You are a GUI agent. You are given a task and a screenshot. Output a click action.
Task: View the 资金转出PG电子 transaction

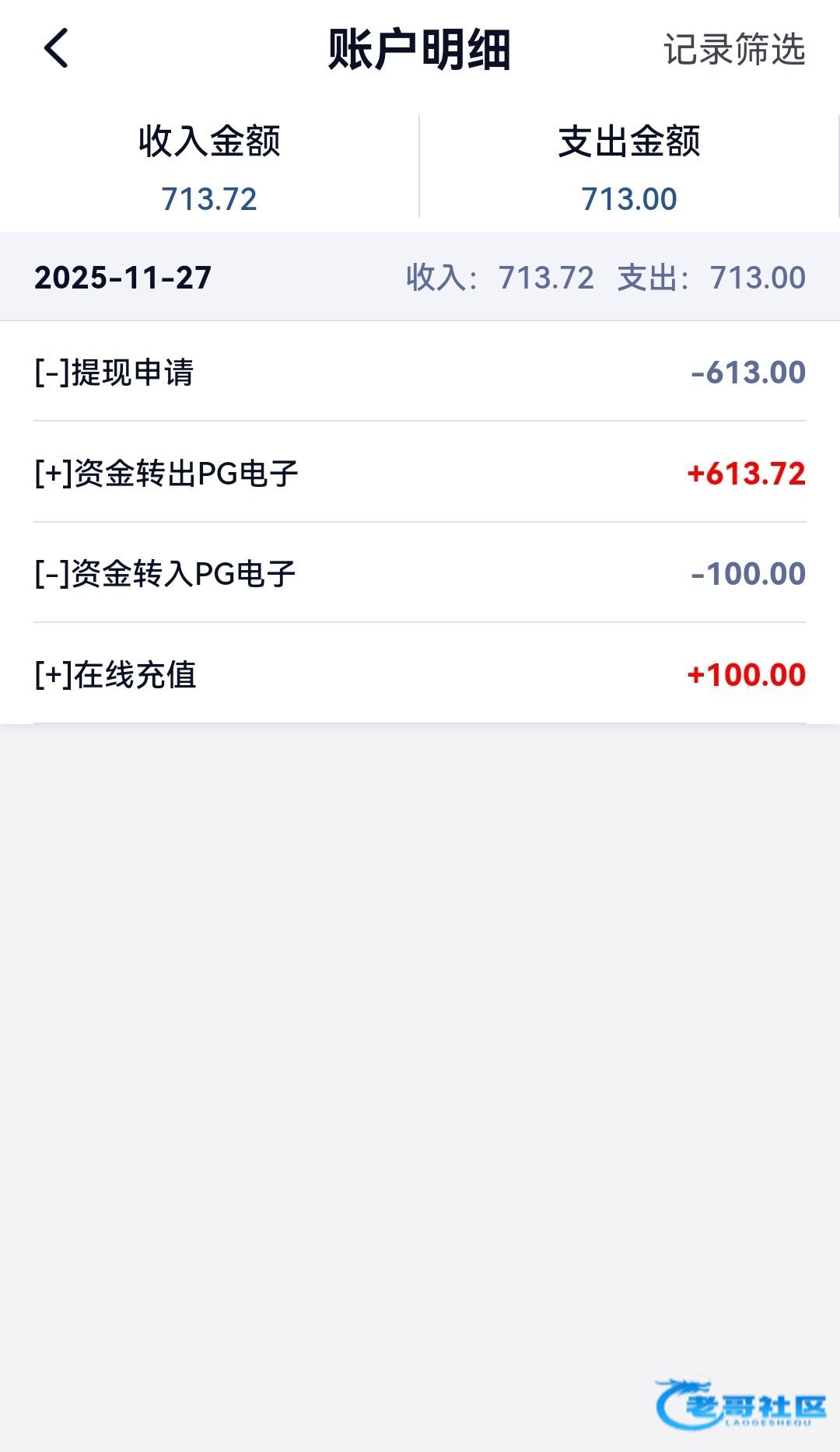coord(420,473)
